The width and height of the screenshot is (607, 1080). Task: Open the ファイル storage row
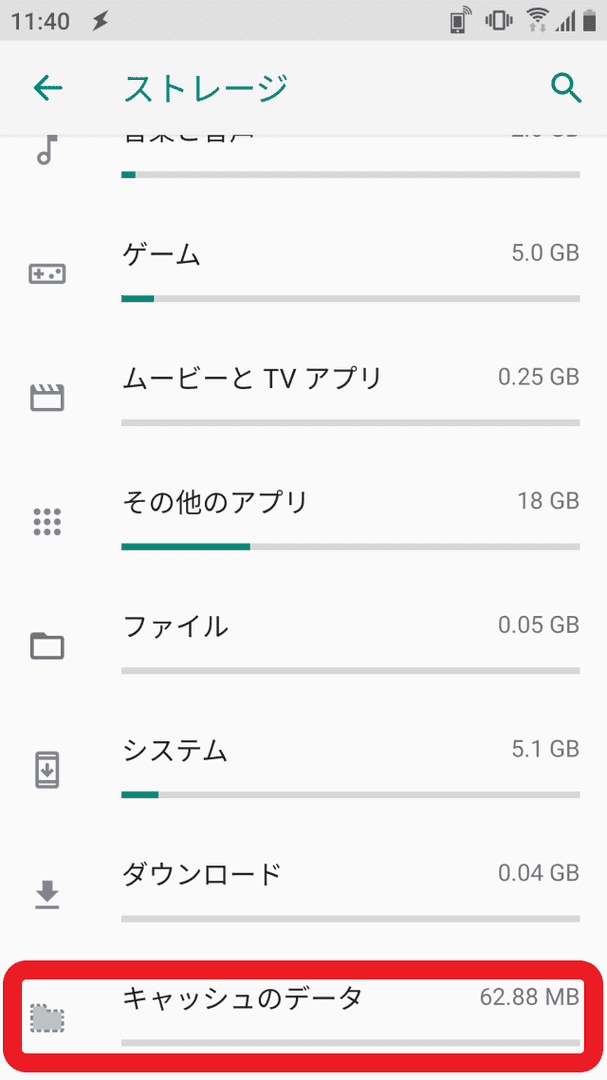point(303,645)
